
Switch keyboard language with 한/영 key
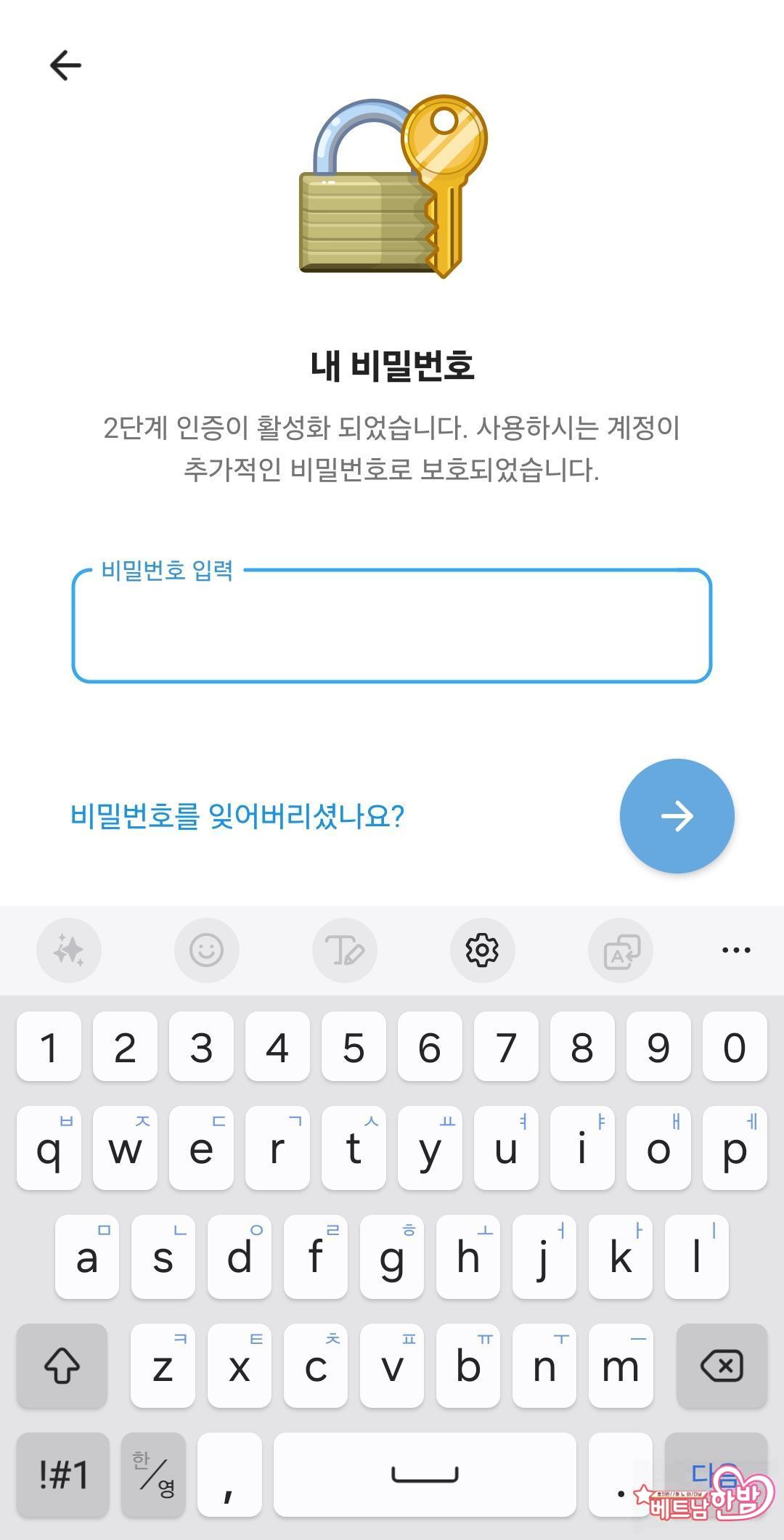pos(153,1474)
